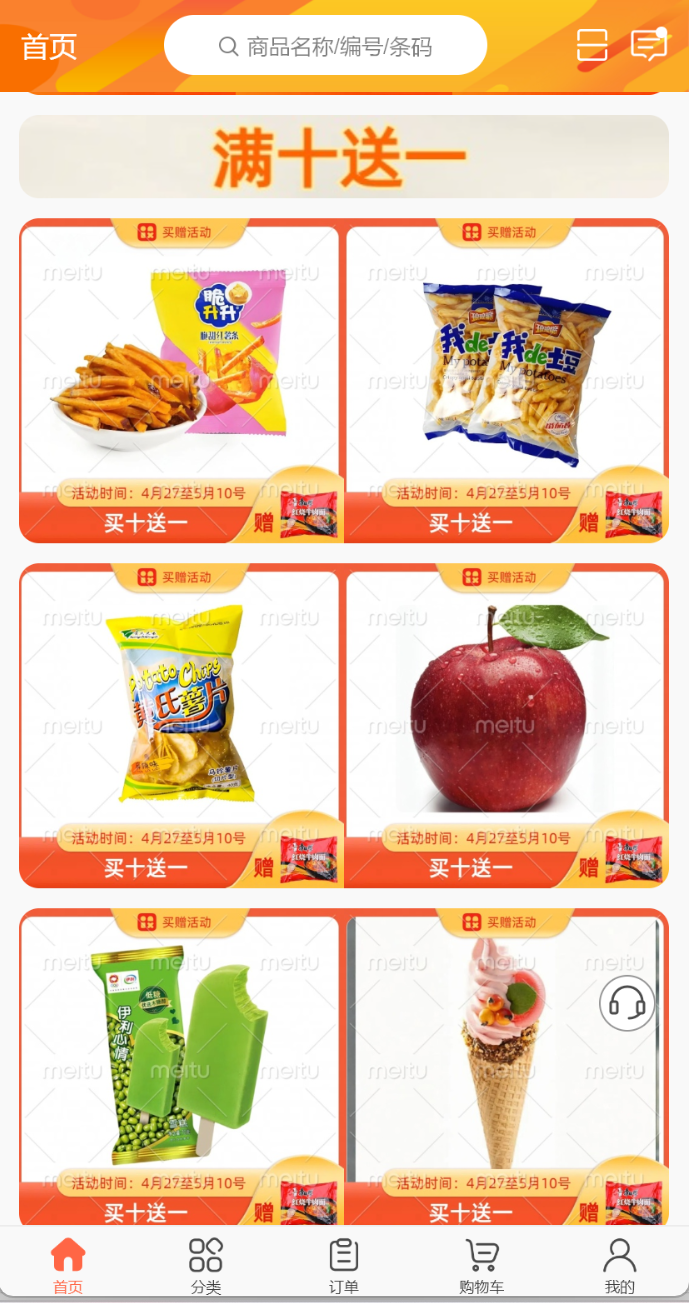Switch to the 订单 tab

[x=343, y=1265]
